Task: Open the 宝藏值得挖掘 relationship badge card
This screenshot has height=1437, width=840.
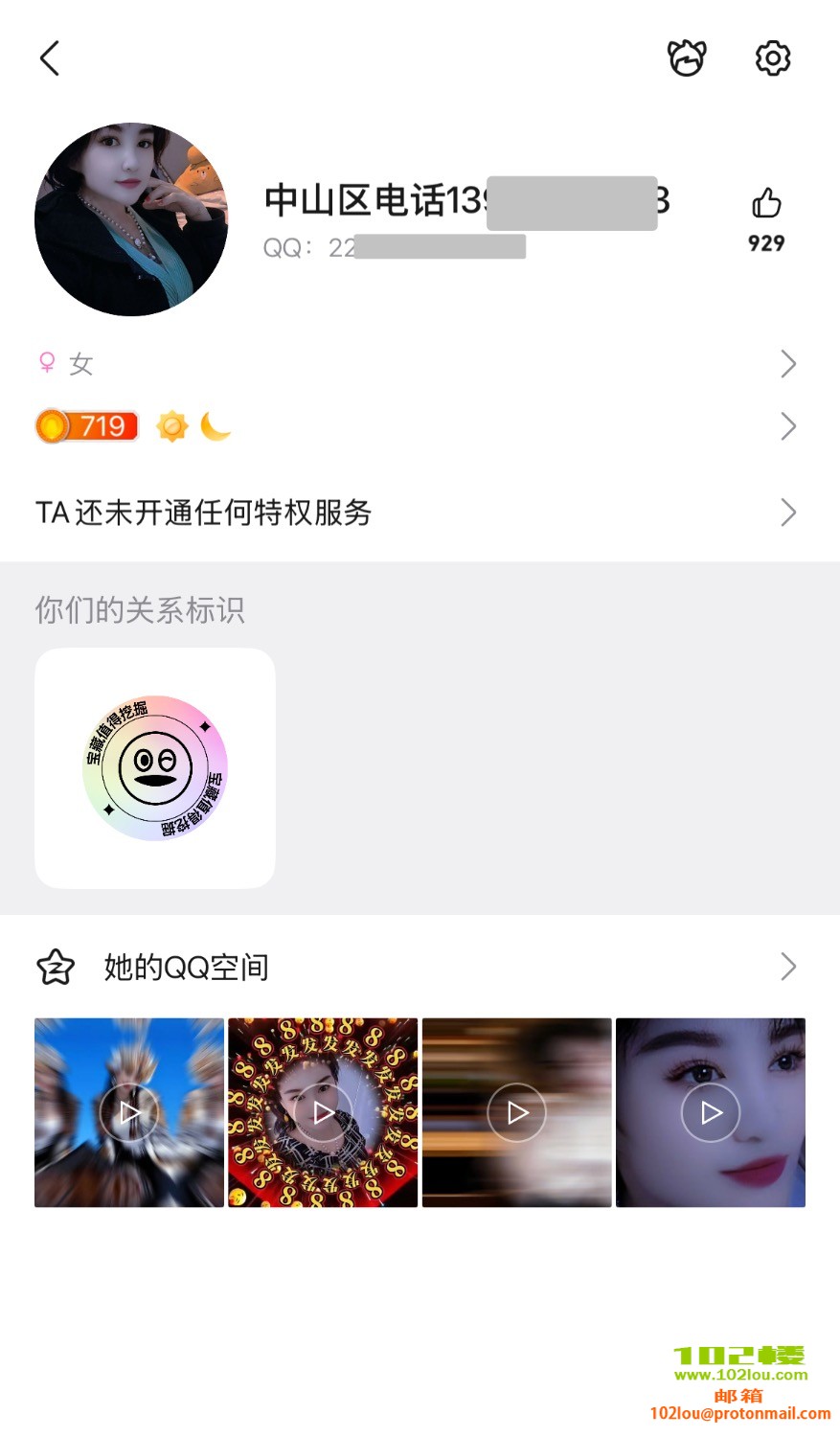Action: (155, 768)
